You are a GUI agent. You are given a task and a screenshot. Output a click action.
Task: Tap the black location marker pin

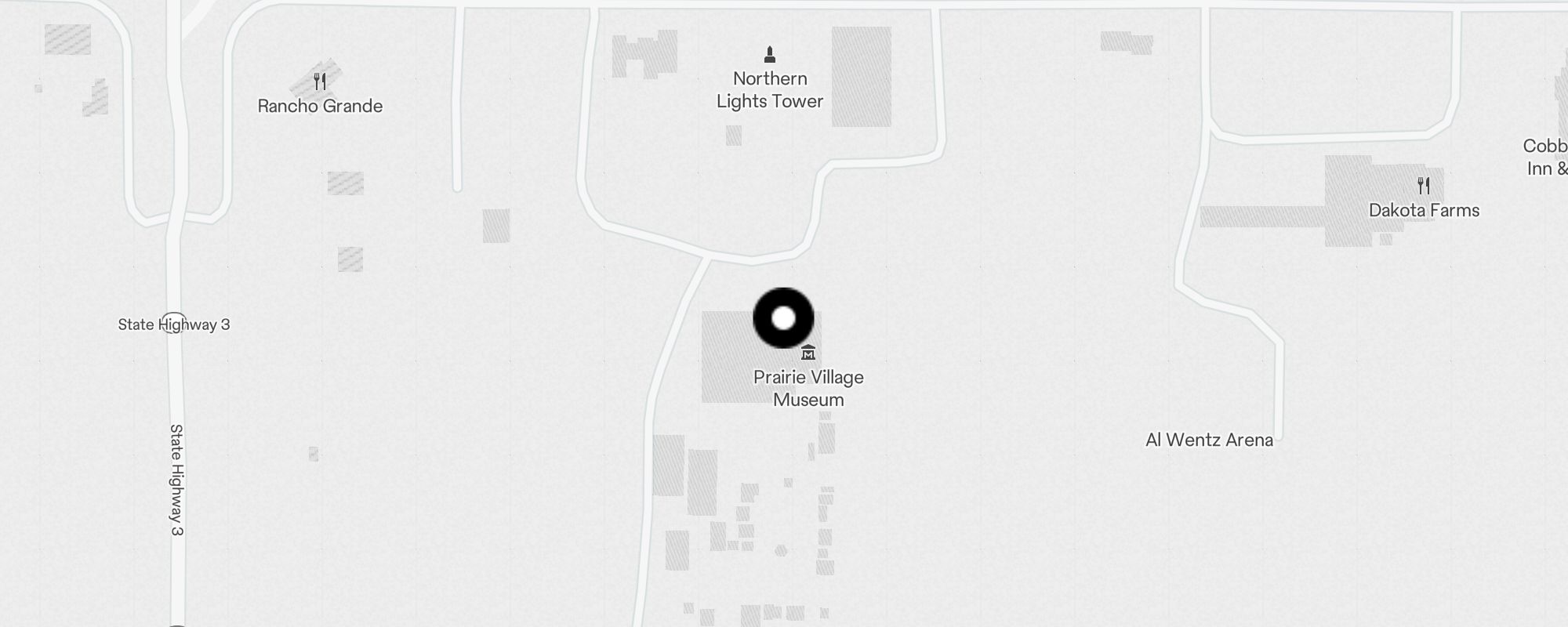click(783, 318)
